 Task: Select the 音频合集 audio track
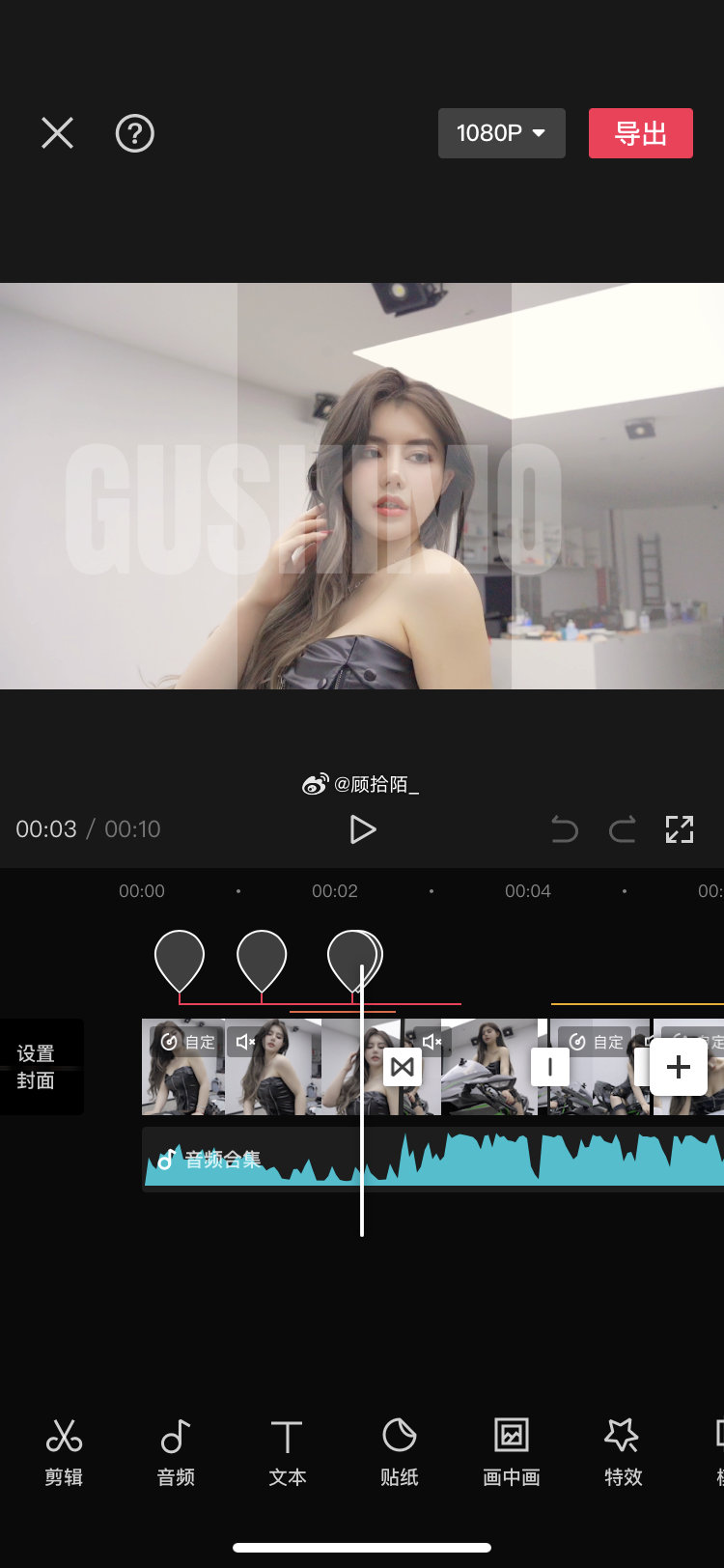click(434, 1159)
